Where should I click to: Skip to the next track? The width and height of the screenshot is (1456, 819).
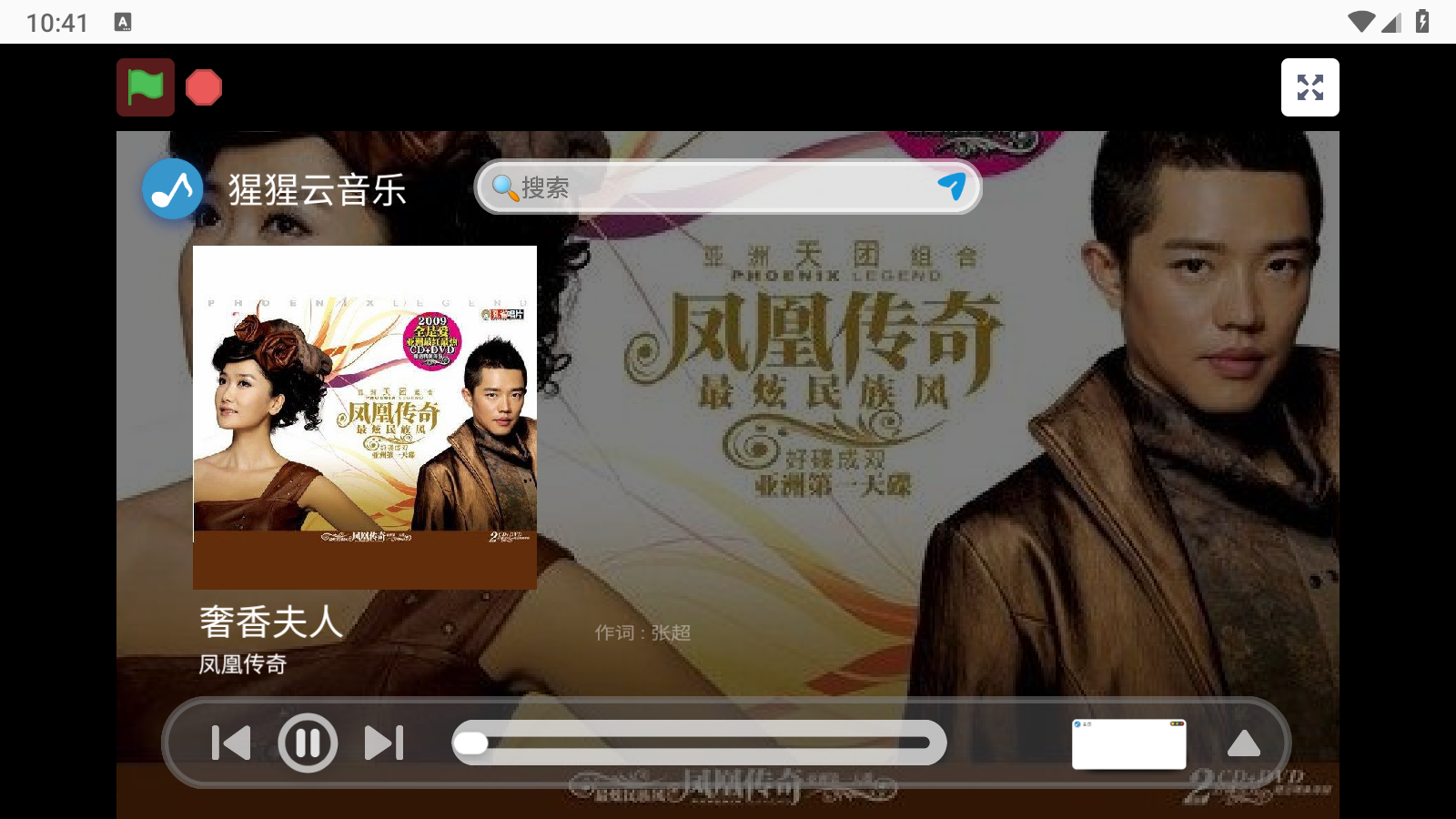(x=383, y=743)
